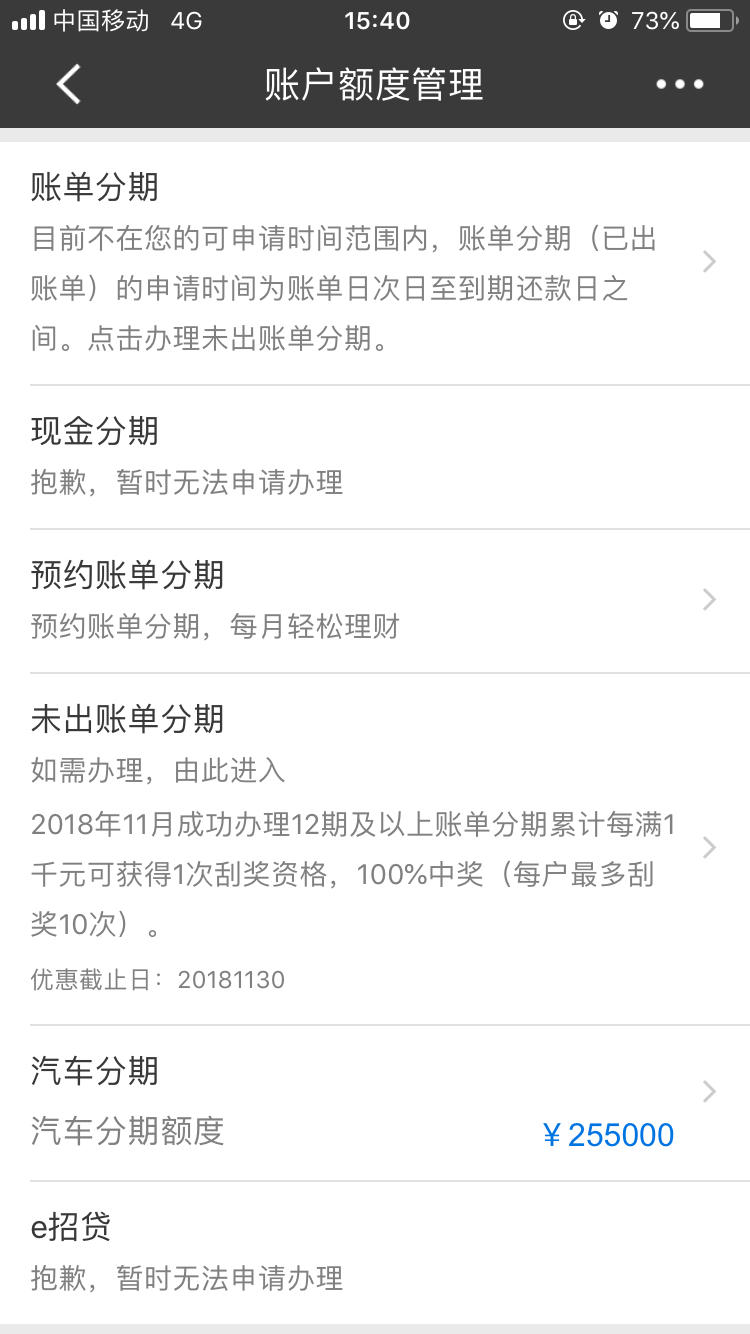Expand the 预约账单分期 row arrow
This screenshot has width=750, height=1334.
pos(710,599)
